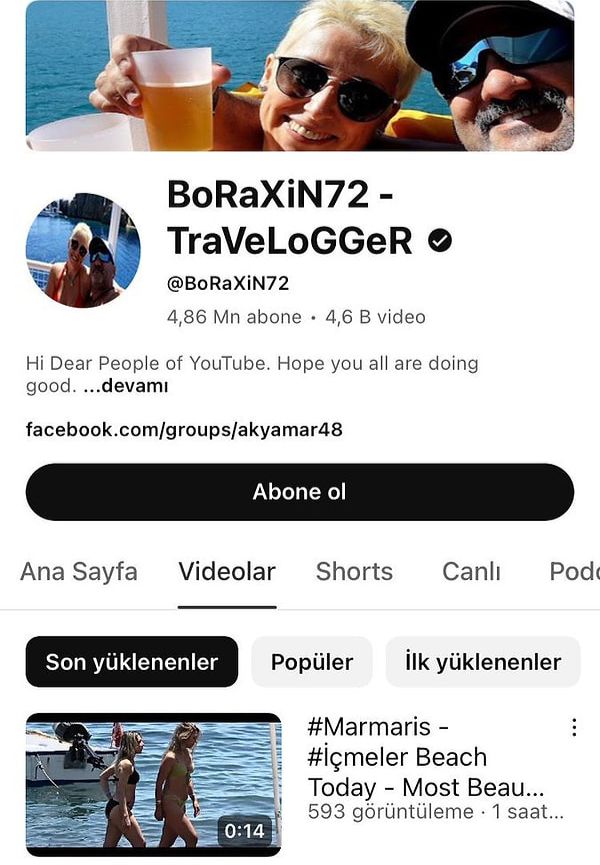
Task: Tap the BoRaXiN72 channel profile picture
Action: coord(83,250)
